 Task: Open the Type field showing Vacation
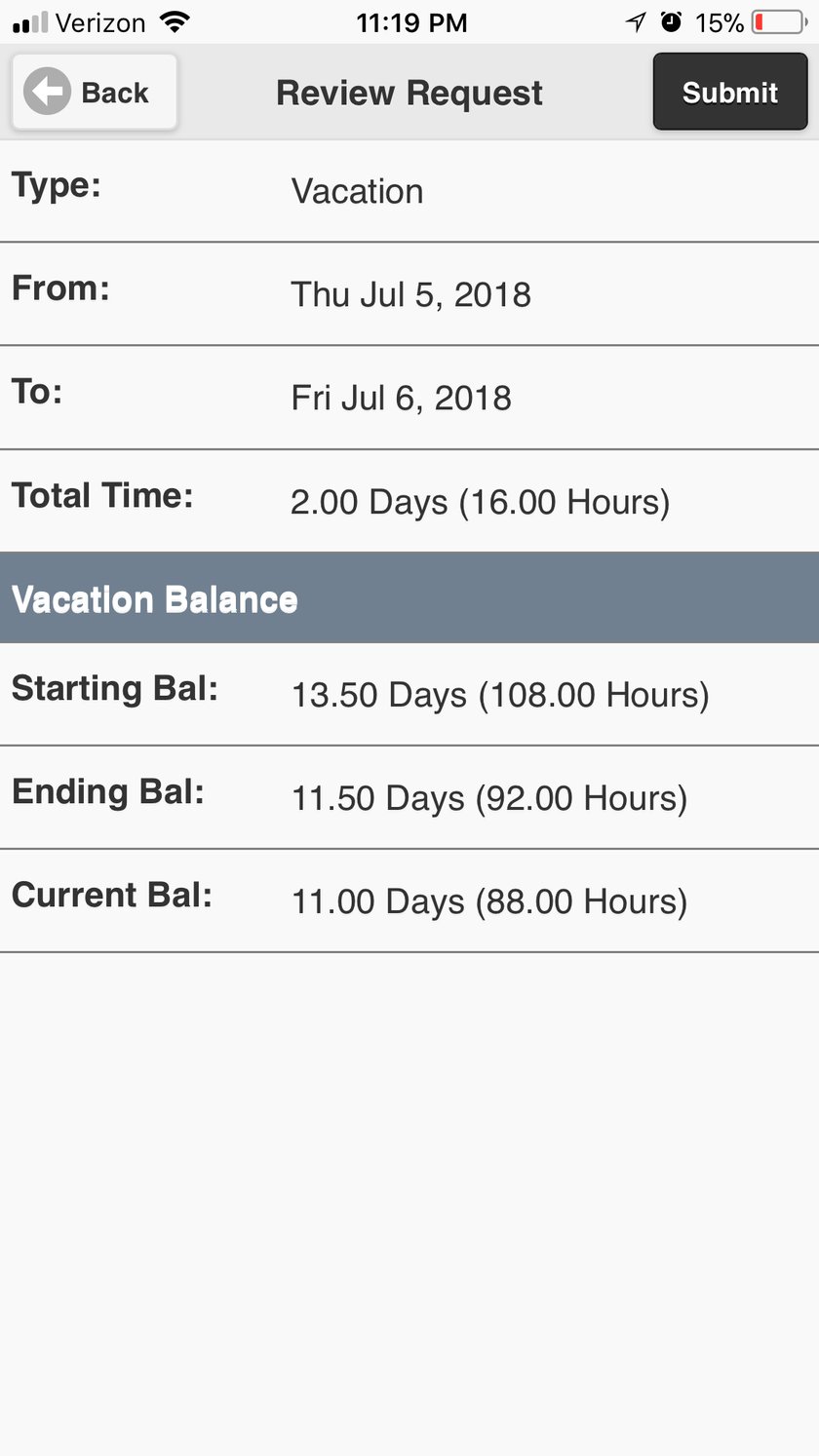(x=357, y=191)
